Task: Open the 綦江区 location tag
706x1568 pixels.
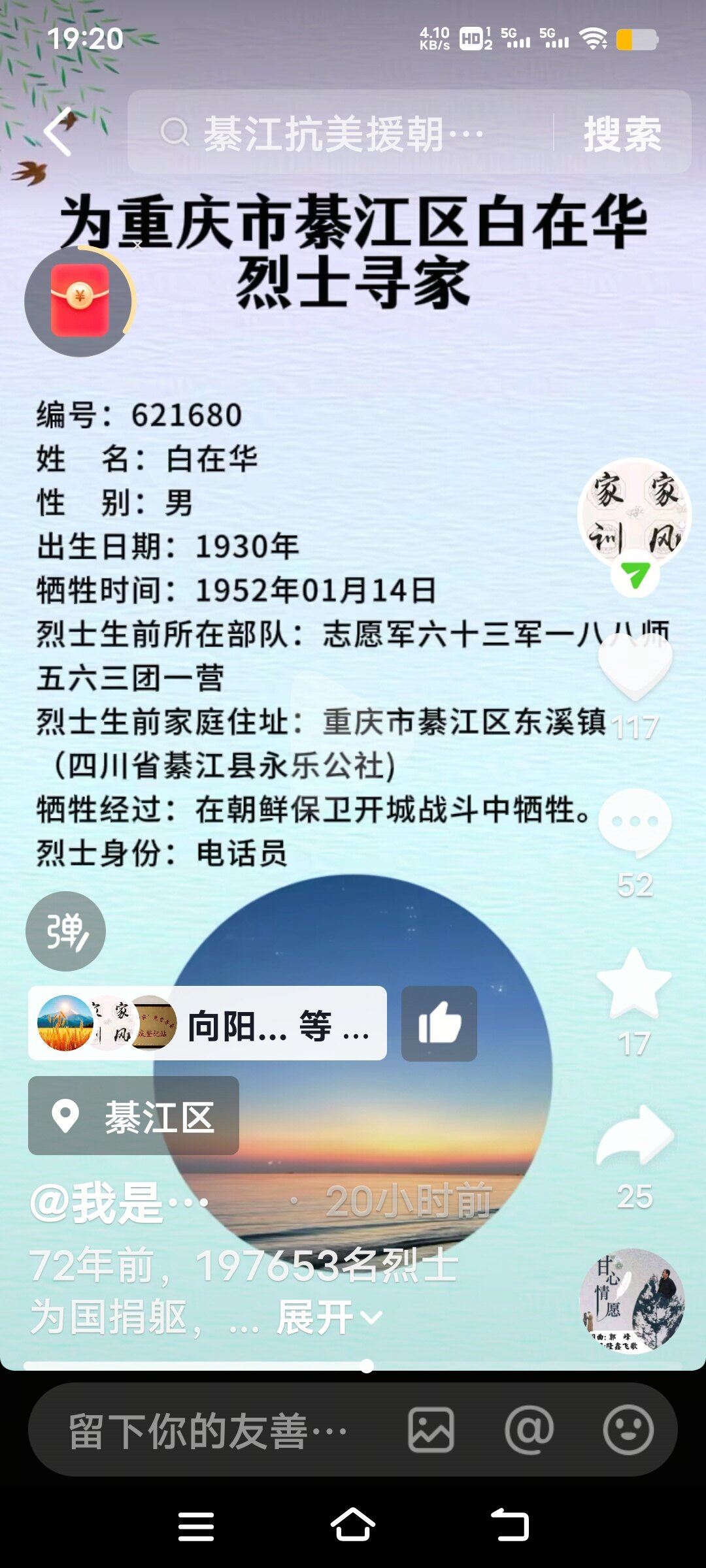Action: click(133, 1116)
